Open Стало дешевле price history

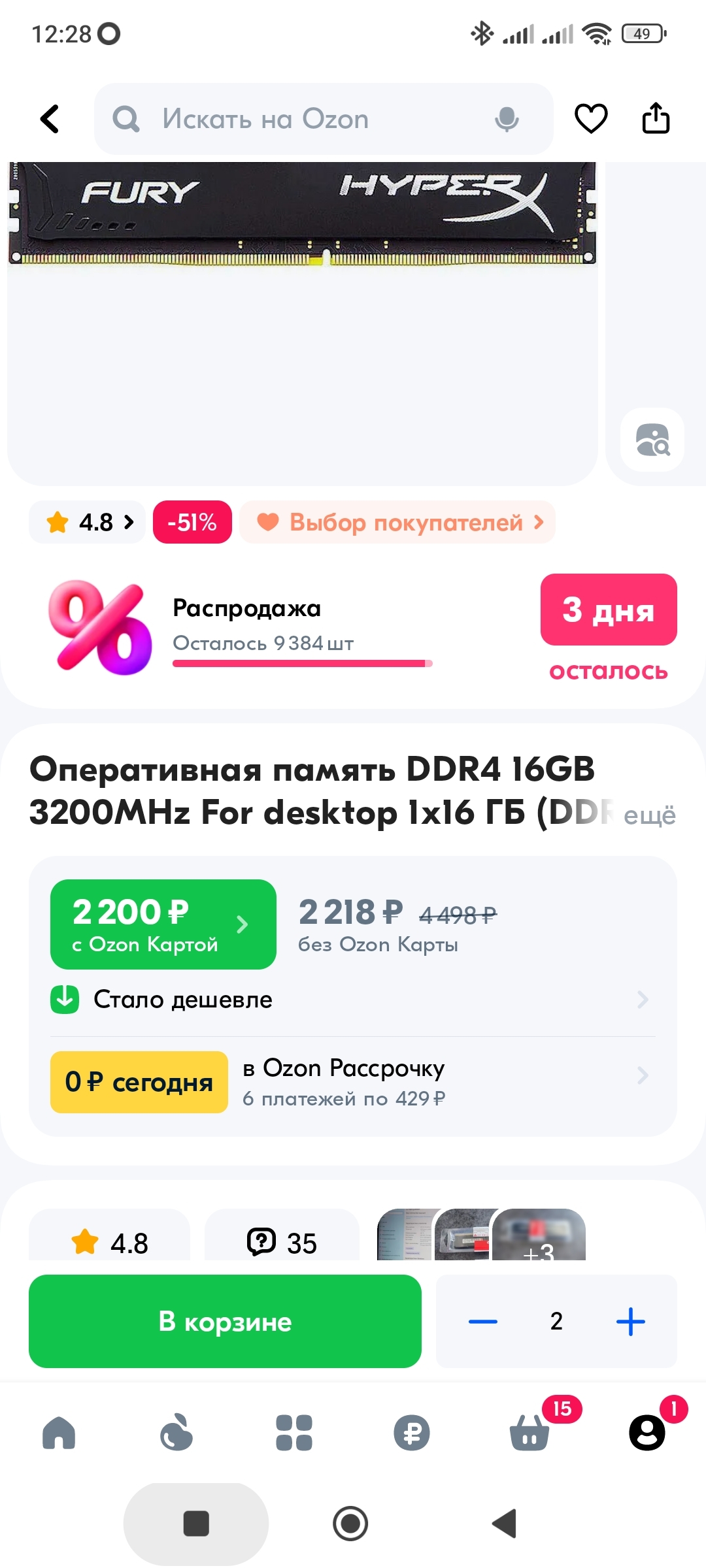point(353,1000)
